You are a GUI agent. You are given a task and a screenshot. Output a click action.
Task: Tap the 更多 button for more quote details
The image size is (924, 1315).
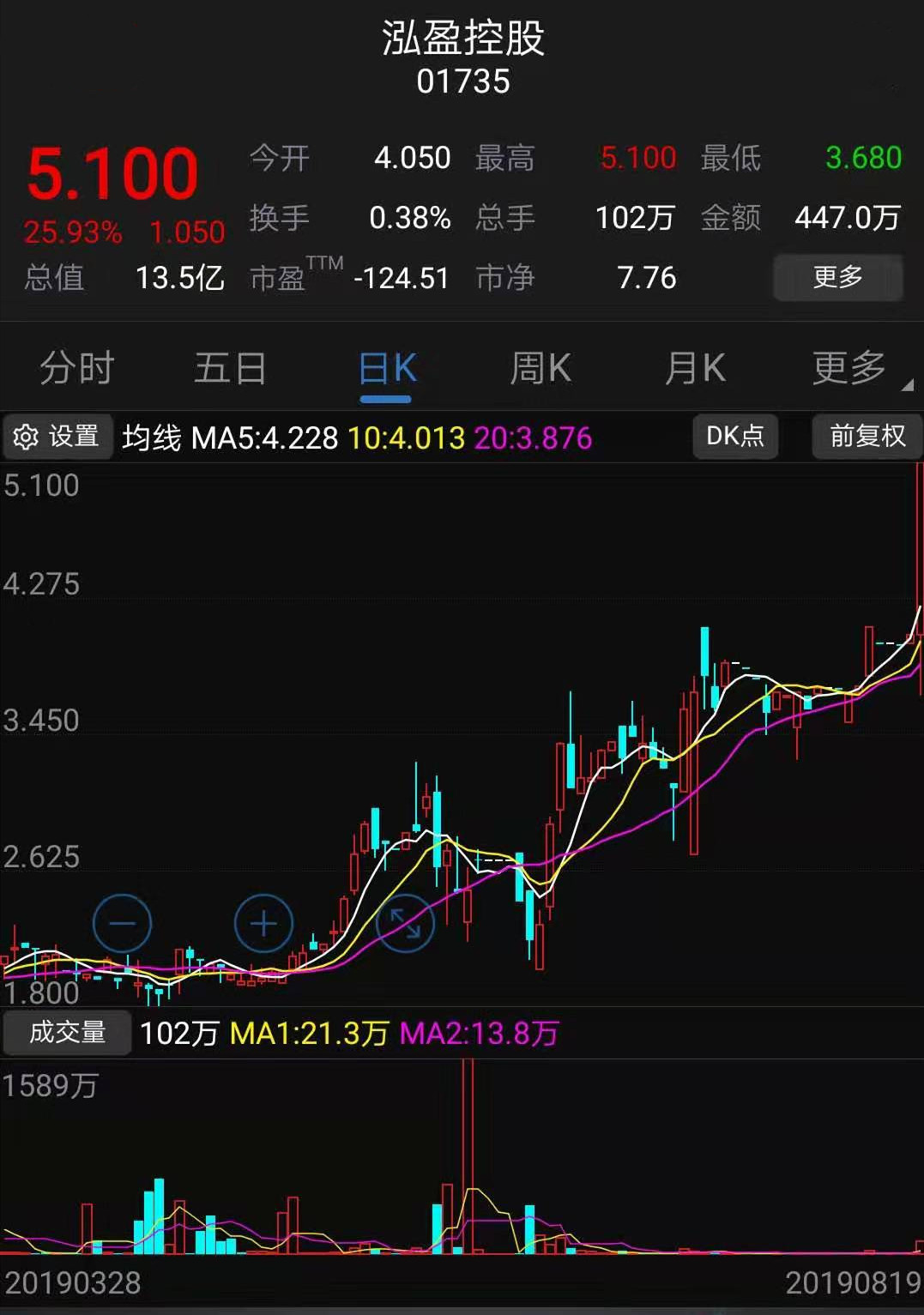pos(837,277)
